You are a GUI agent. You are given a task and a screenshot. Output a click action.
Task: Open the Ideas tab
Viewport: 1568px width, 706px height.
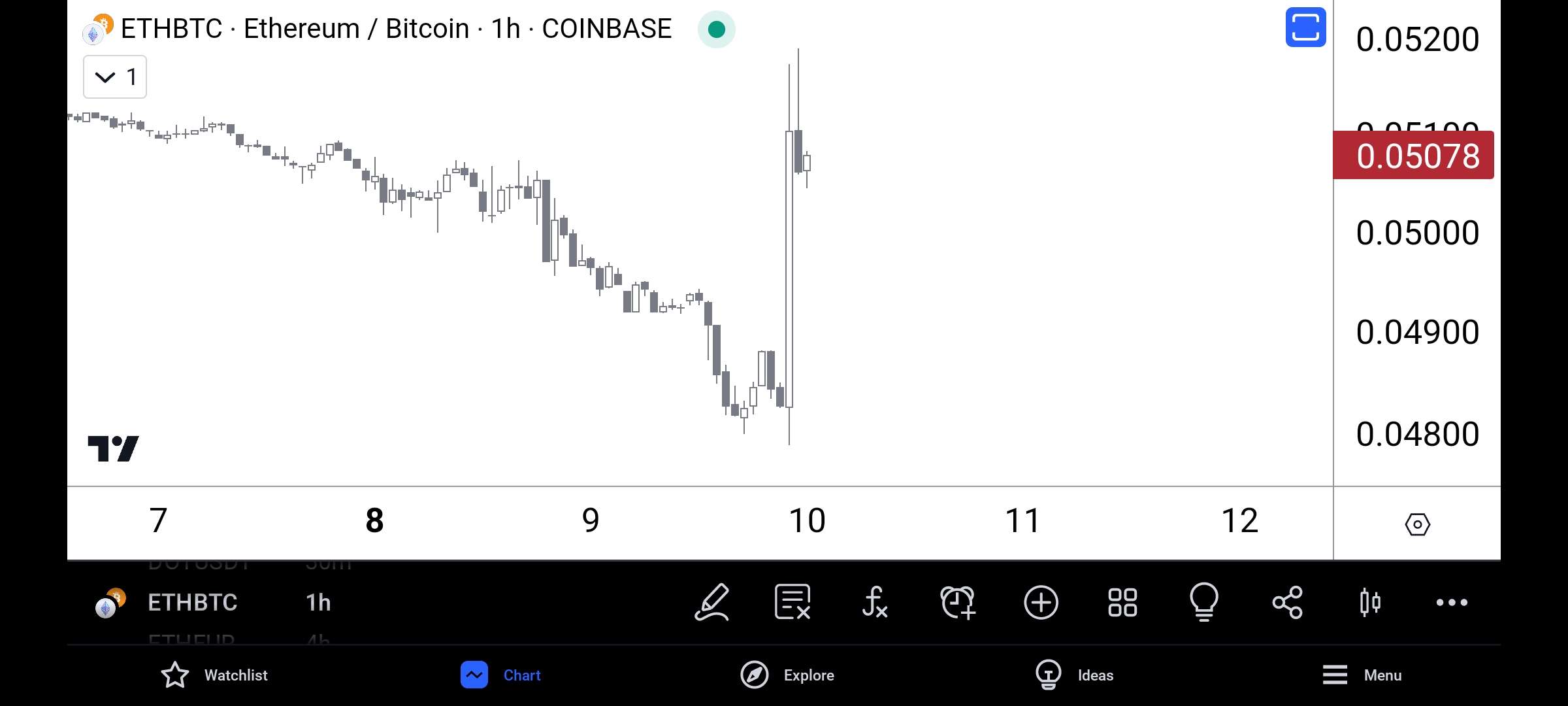pos(1075,675)
